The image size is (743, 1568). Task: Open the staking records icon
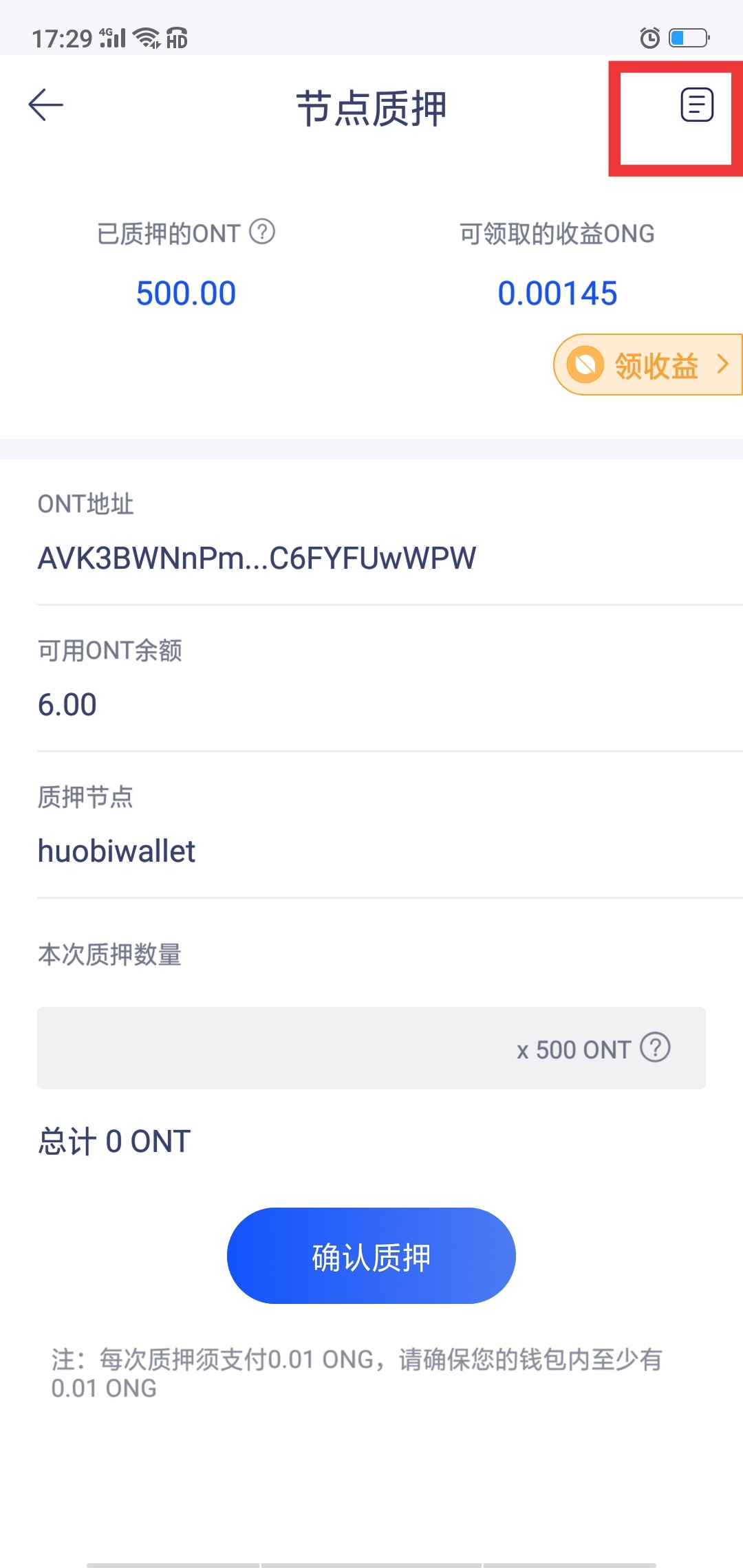click(696, 105)
